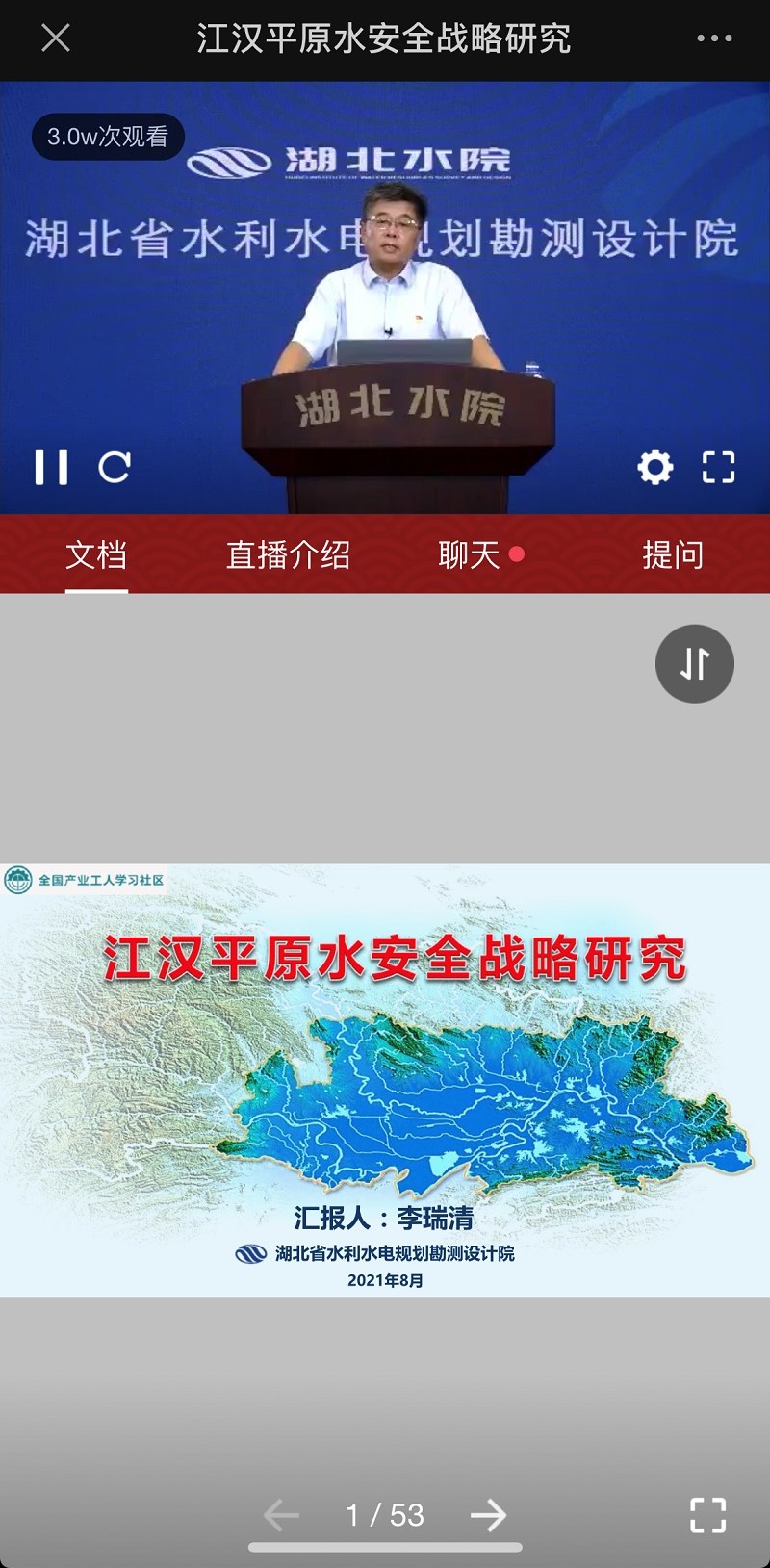Pause the live video
This screenshot has width=770, height=1568.
pos(51,468)
